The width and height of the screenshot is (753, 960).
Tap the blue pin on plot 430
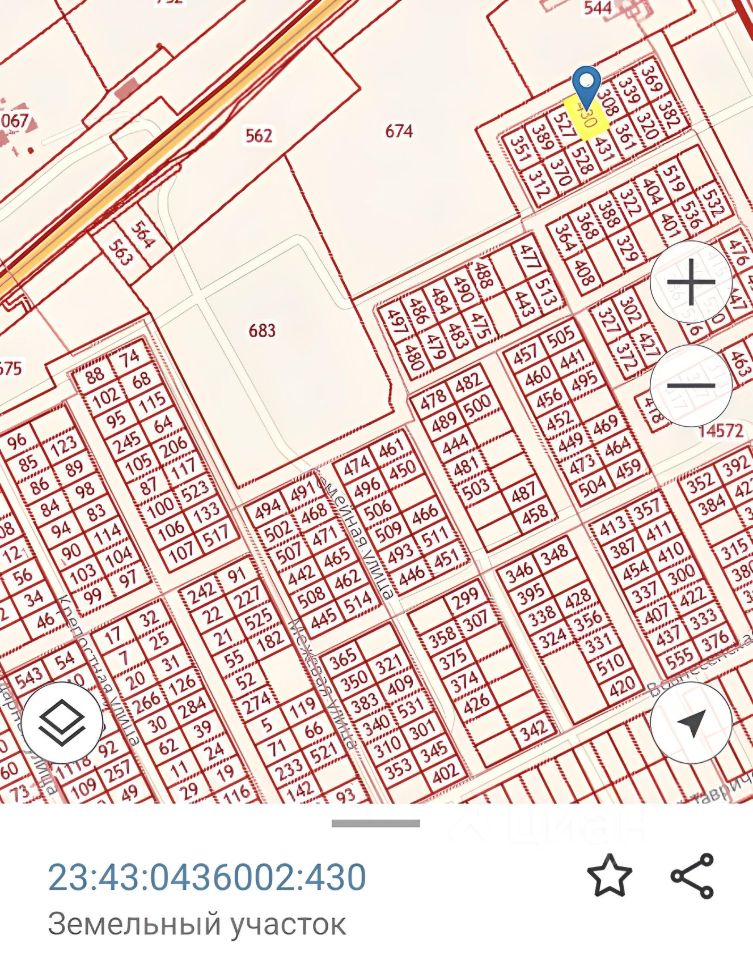(585, 83)
